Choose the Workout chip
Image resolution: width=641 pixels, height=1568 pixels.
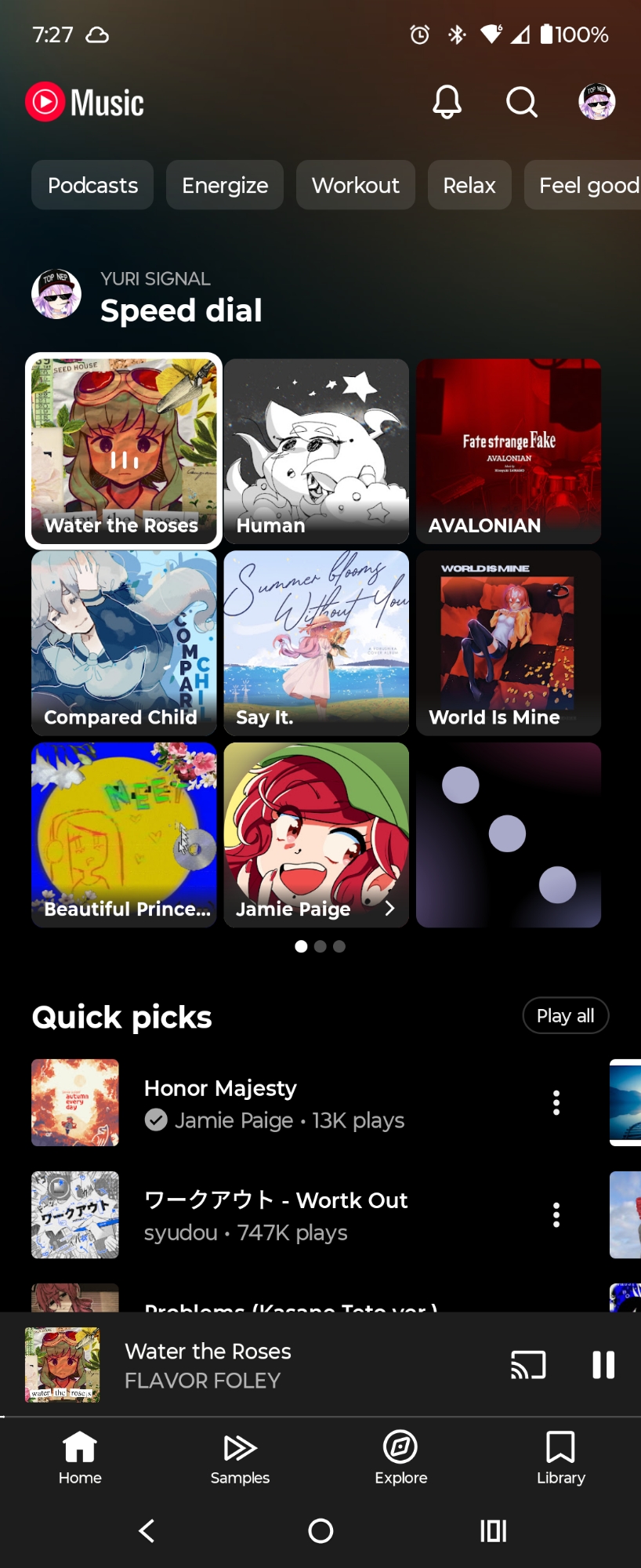(x=356, y=185)
